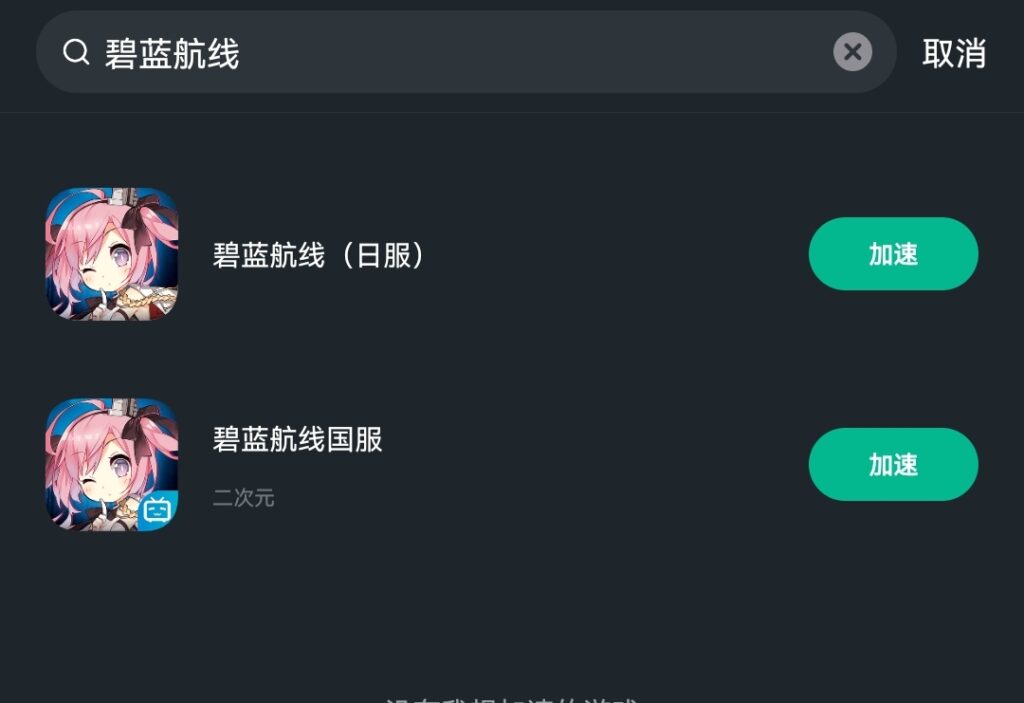Open the 碧蓝航线（日服） game entry

pyautogui.click(x=318, y=256)
